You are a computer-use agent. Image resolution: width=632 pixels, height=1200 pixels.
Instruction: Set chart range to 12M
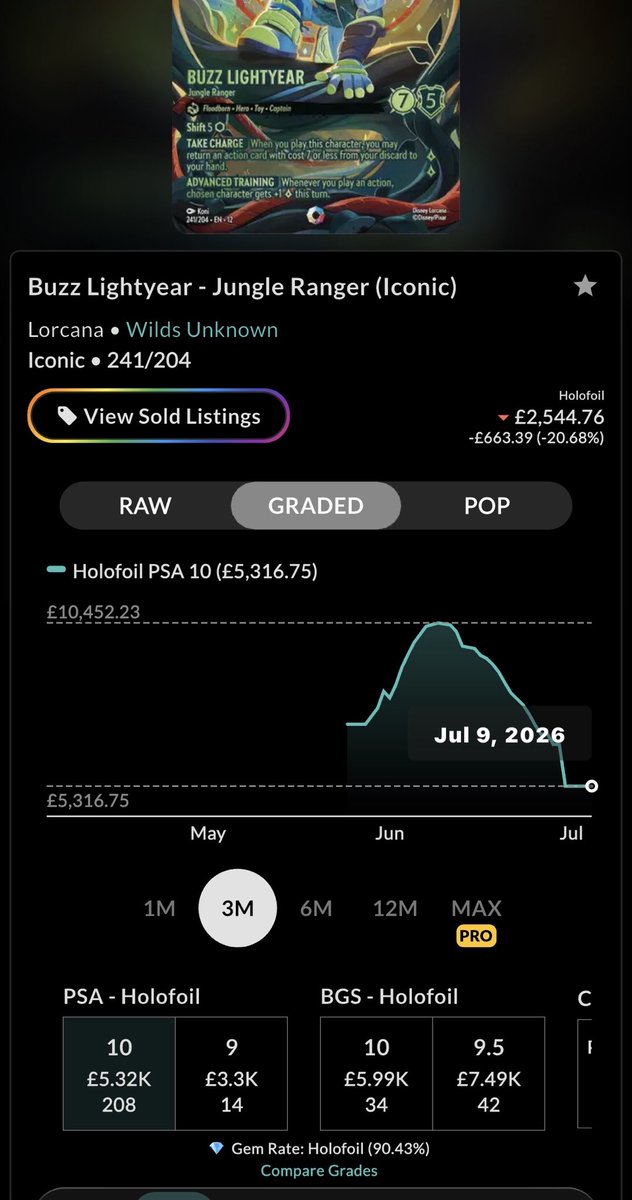395,908
